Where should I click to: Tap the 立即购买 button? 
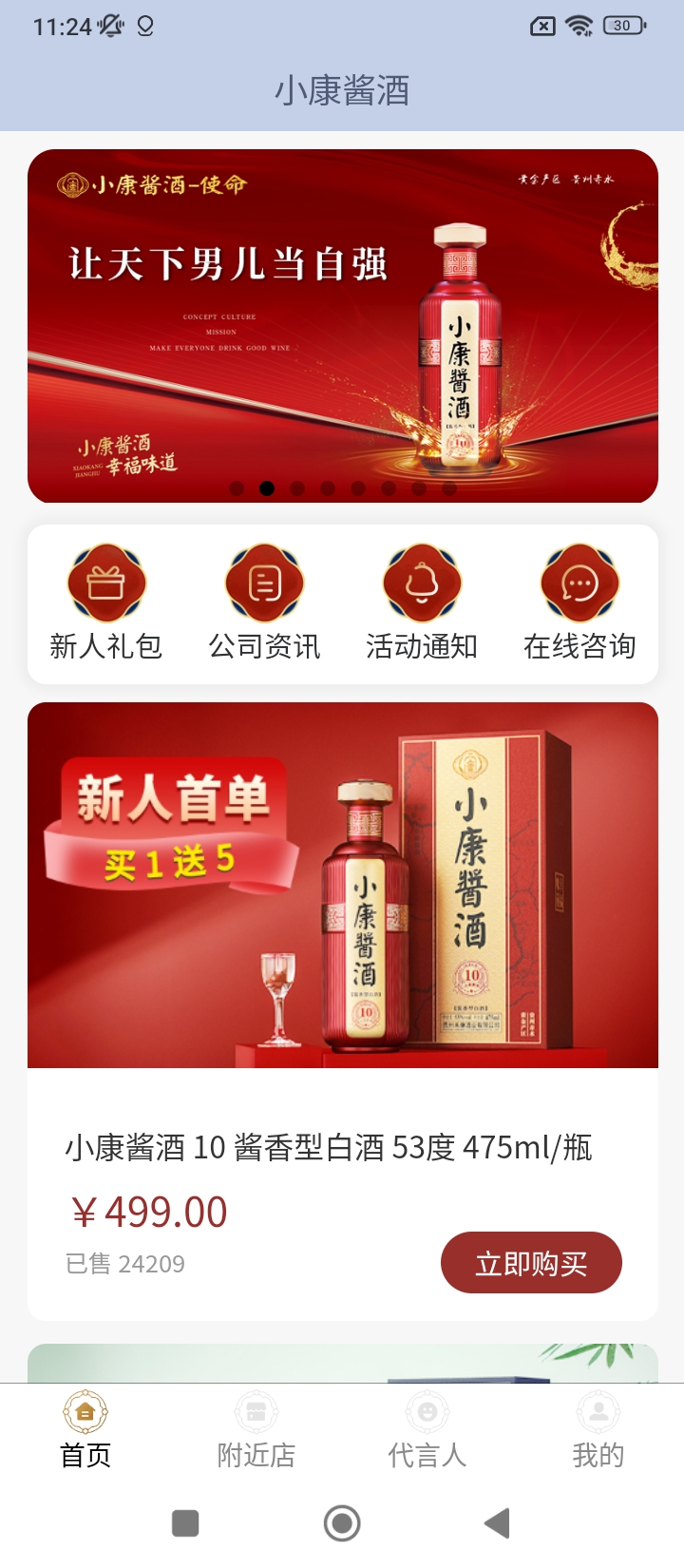531,1263
